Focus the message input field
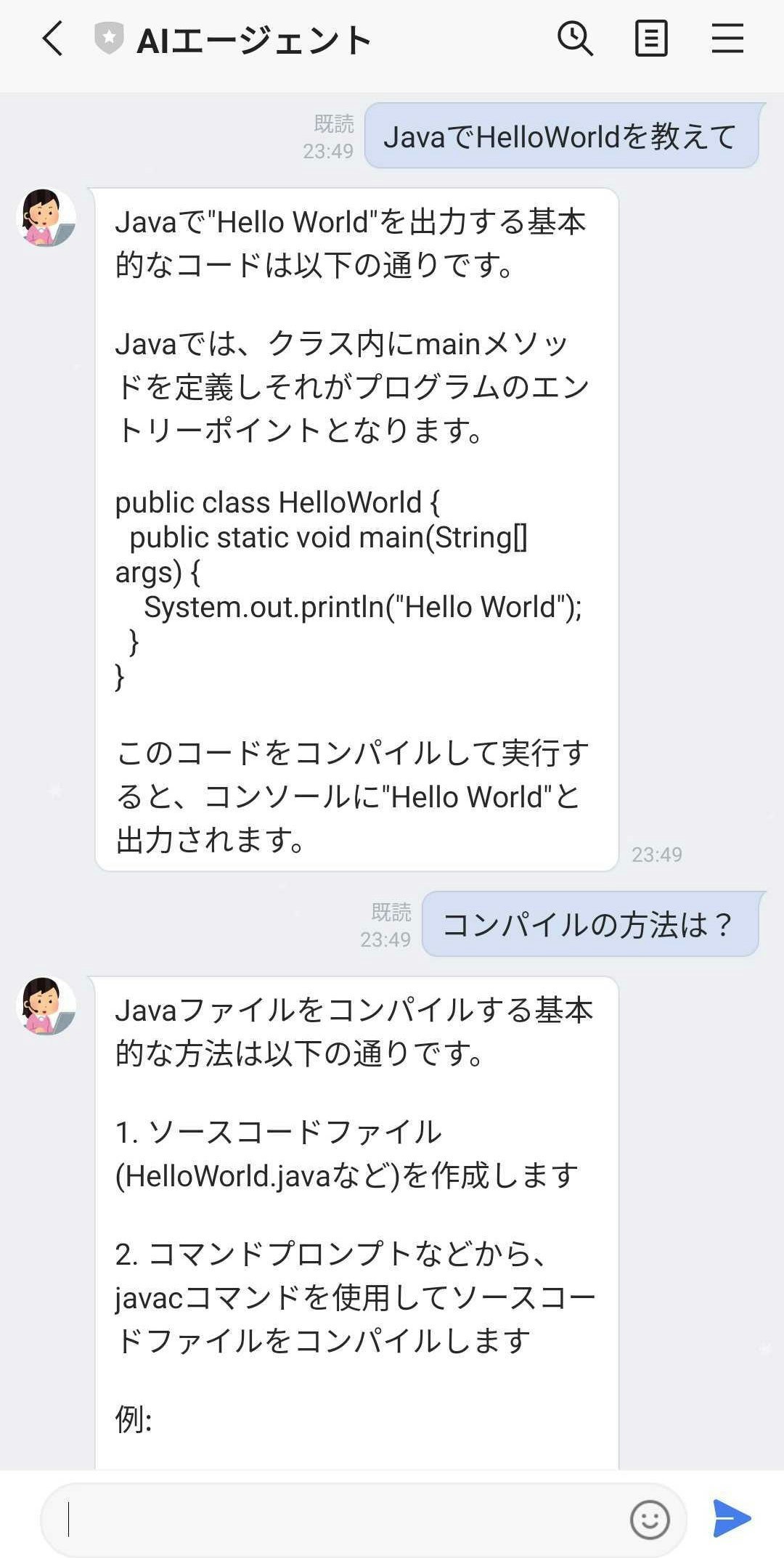This screenshot has height=1558, width=784. pos(334,1519)
